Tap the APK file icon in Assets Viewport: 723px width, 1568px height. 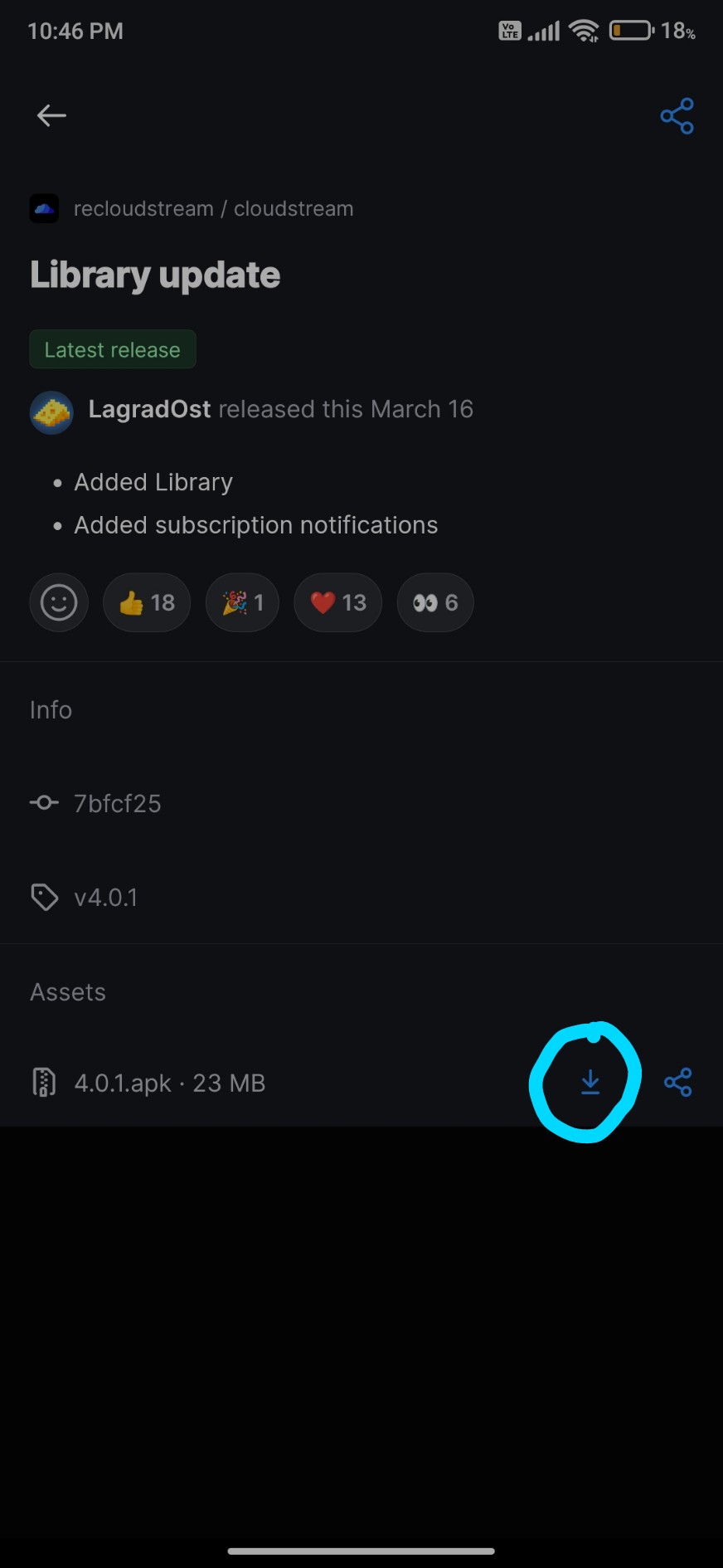click(43, 1081)
